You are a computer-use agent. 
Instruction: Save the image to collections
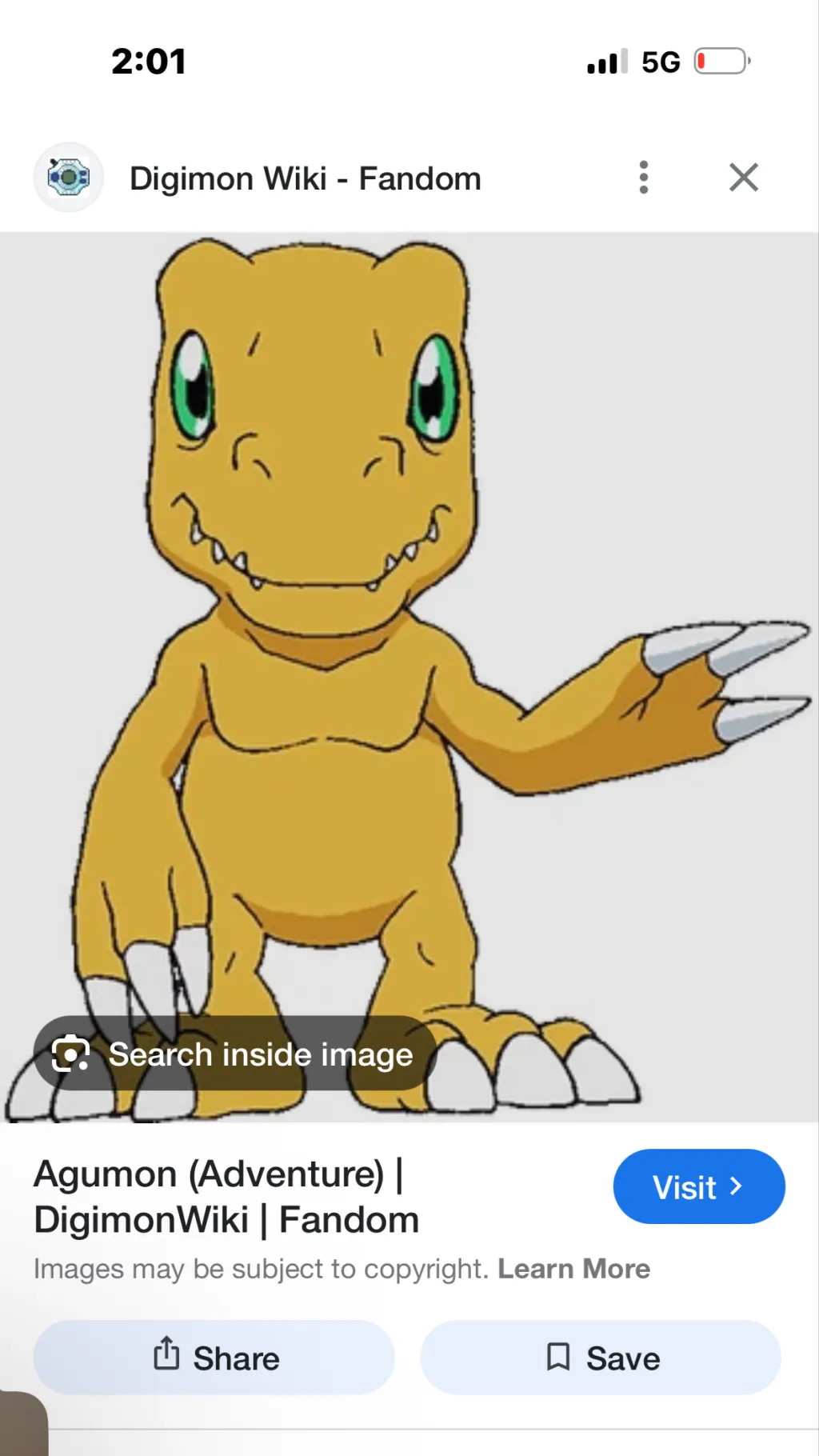click(601, 1358)
